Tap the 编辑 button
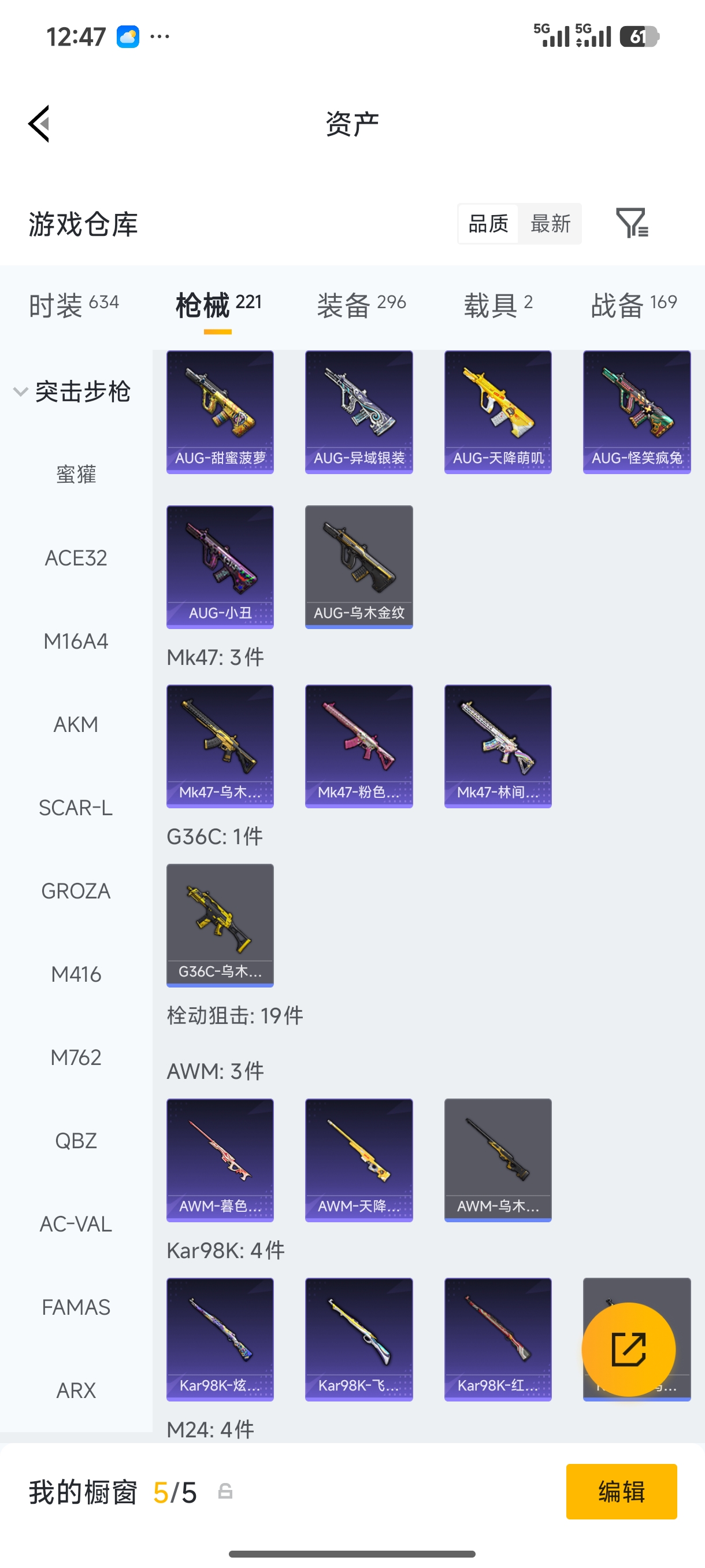This screenshot has height=1568, width=705. click(x=622, y=1492)
